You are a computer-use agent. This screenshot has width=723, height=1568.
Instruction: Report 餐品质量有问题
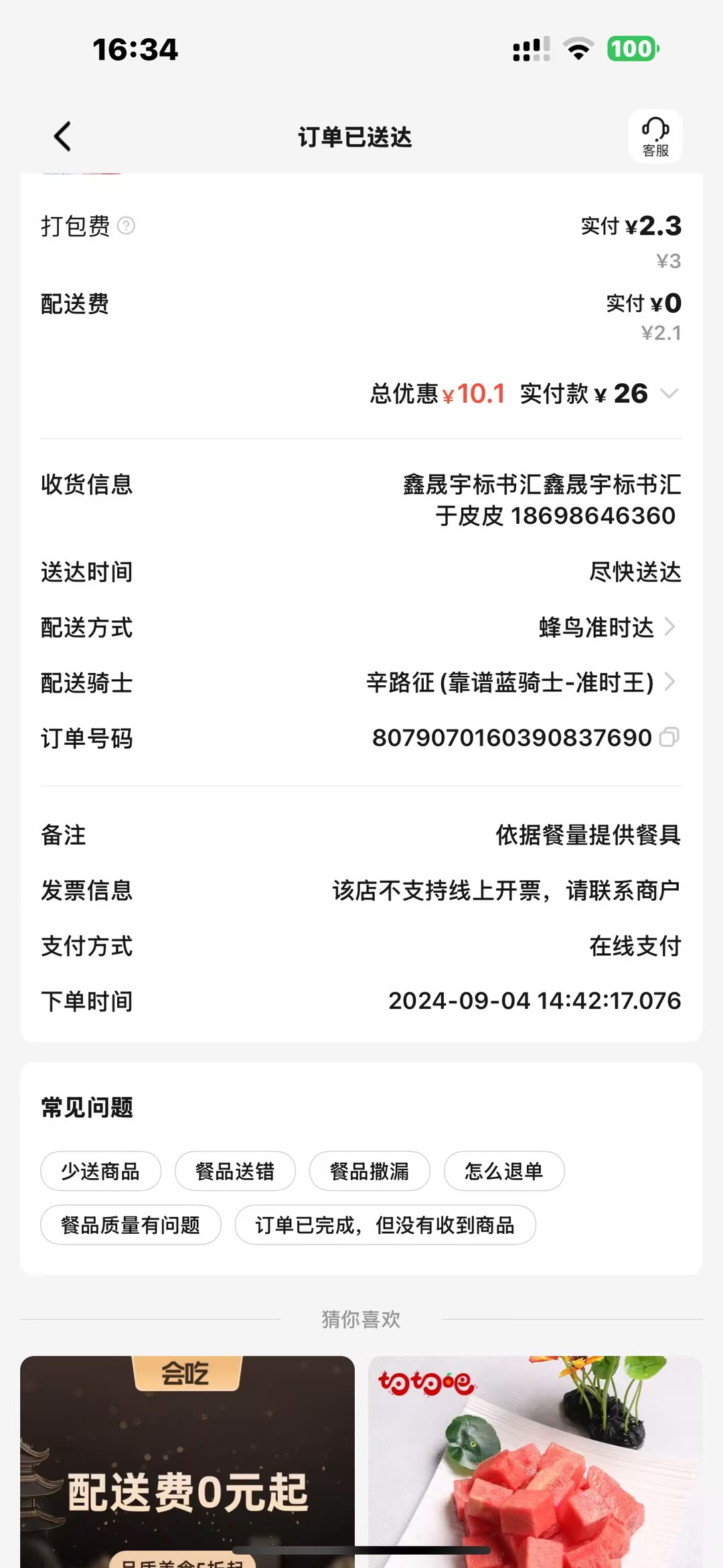(x=131, y=1225)
